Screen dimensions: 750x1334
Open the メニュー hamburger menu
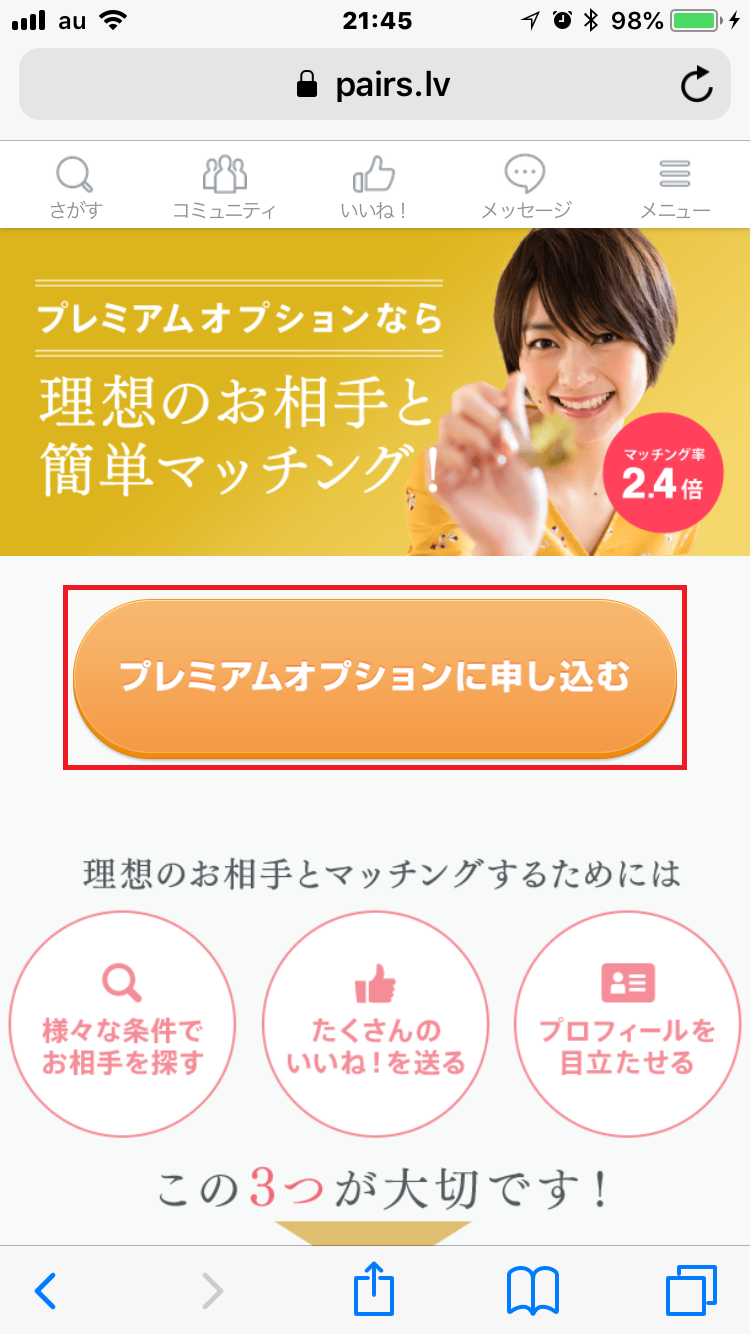[x=676, y=187]
